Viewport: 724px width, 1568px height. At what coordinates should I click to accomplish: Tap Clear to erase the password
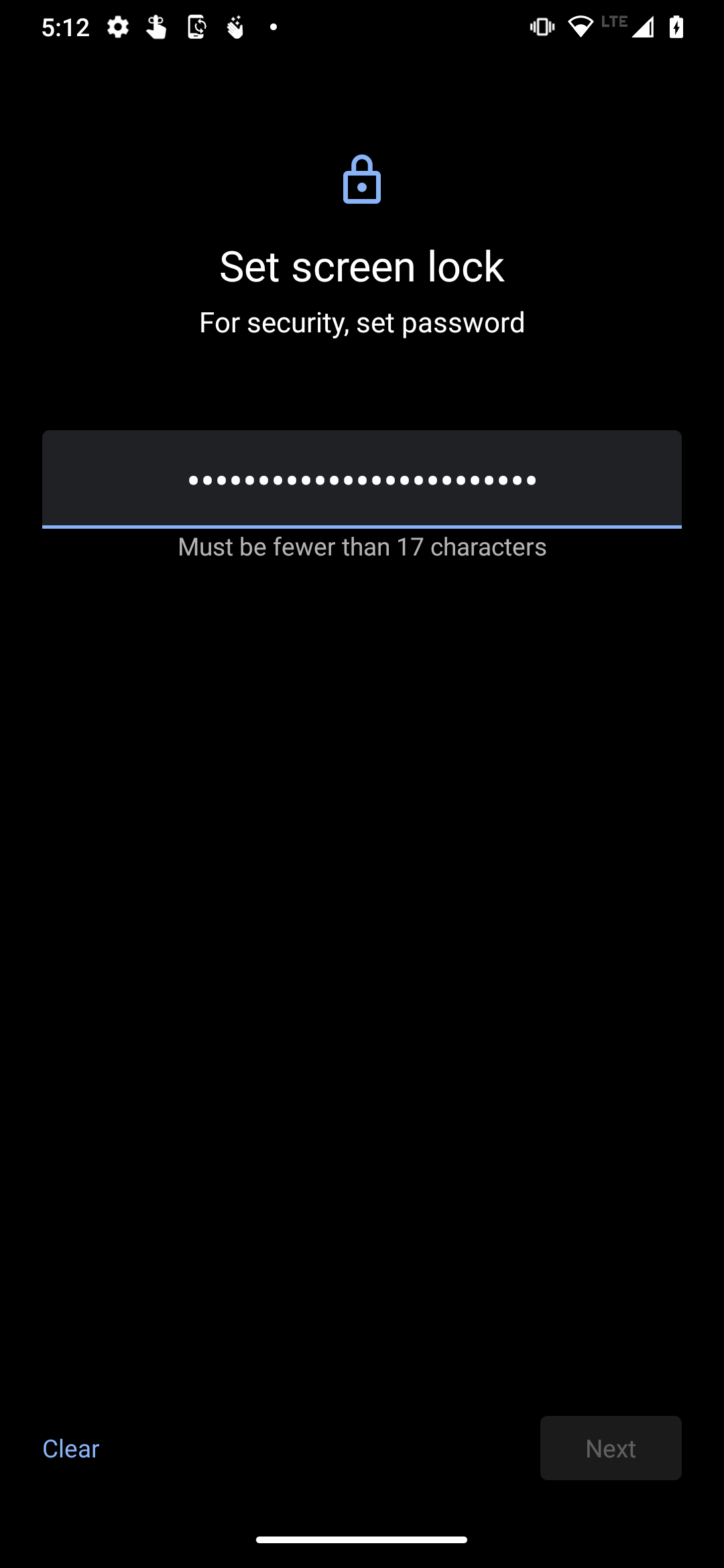tap(71, 1449)
